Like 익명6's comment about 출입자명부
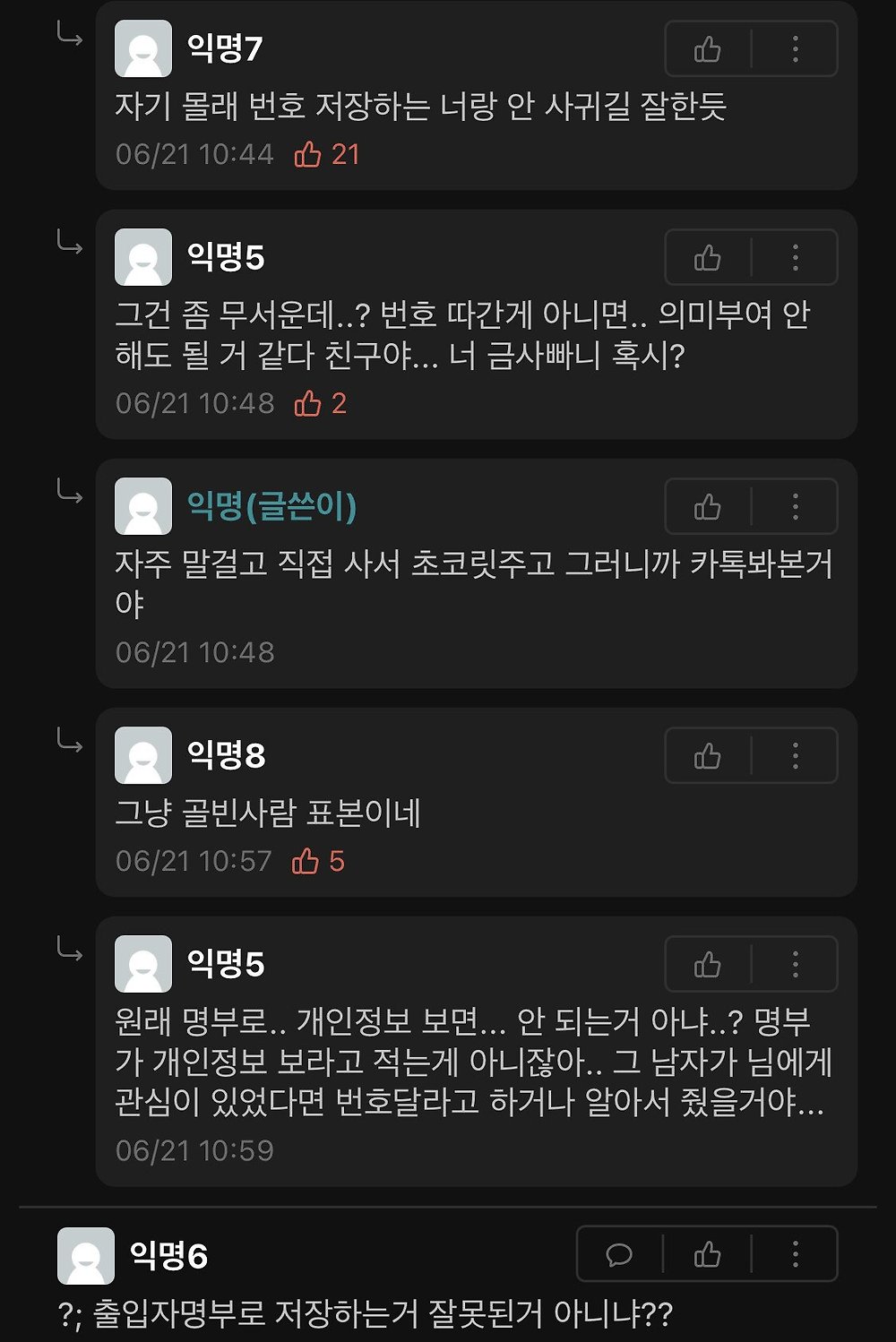Image resolution: width=896 pixels, height=1342 pixels. click(707, 1254)
